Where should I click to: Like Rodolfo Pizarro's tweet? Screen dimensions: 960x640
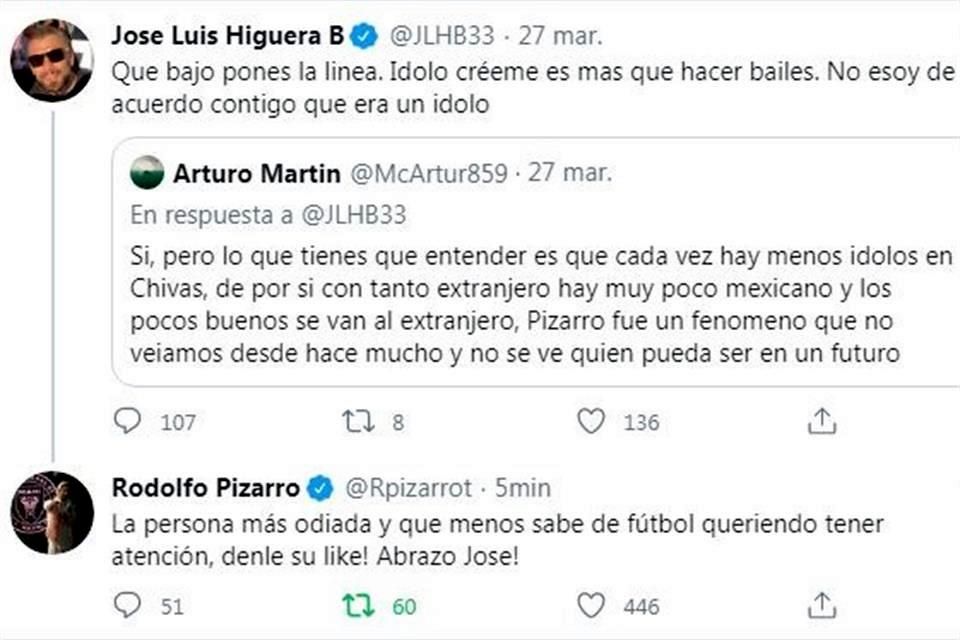591,605
